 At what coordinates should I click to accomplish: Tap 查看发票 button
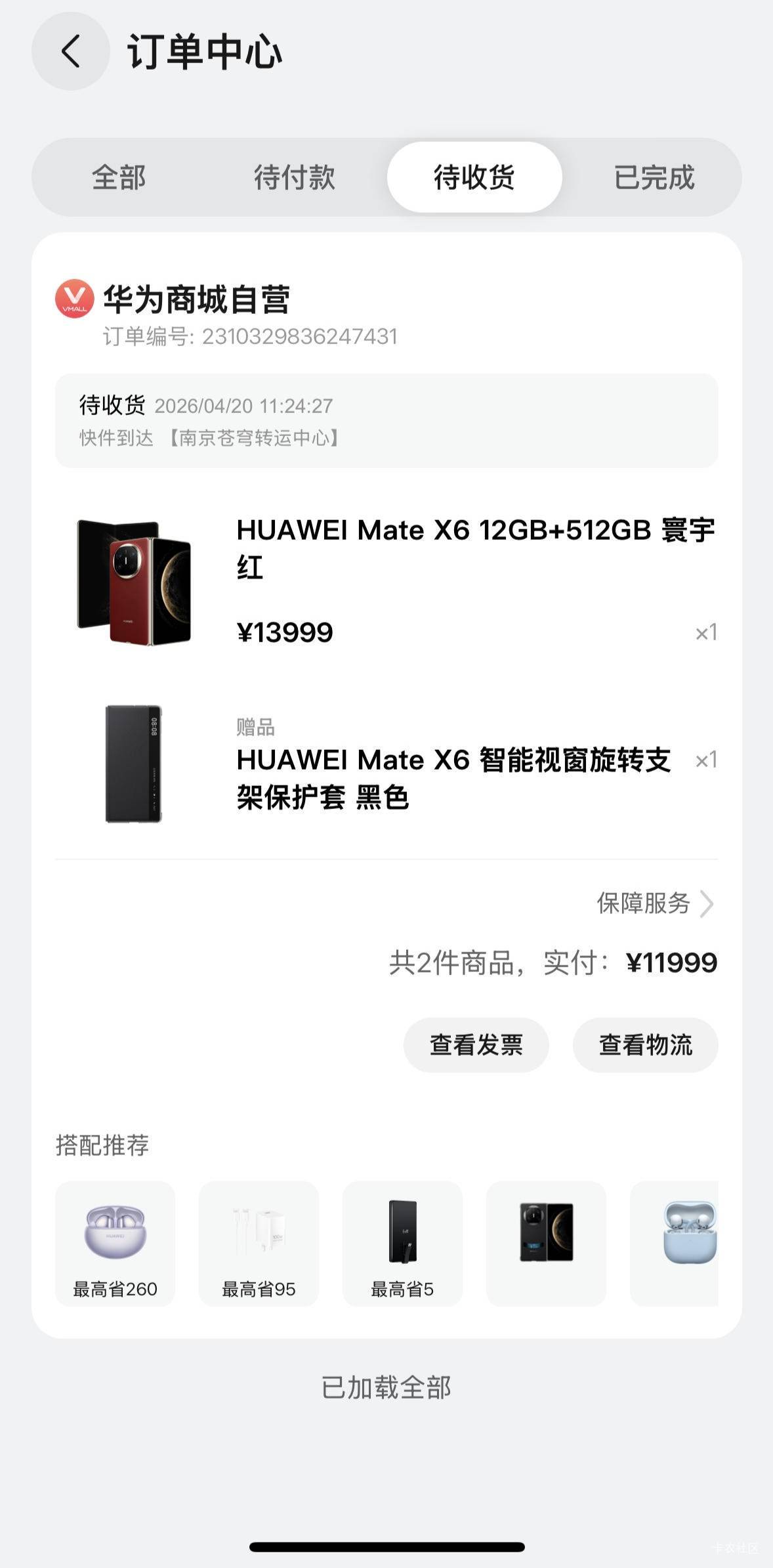click(476, 1045)
